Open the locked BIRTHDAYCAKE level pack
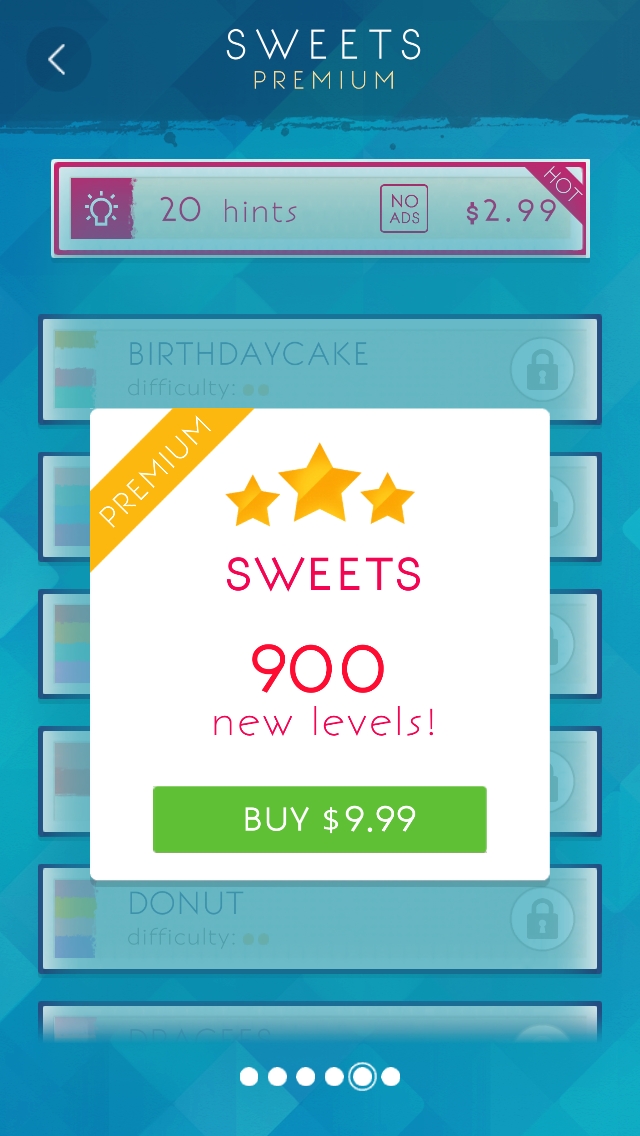 (x=320, y=369)
